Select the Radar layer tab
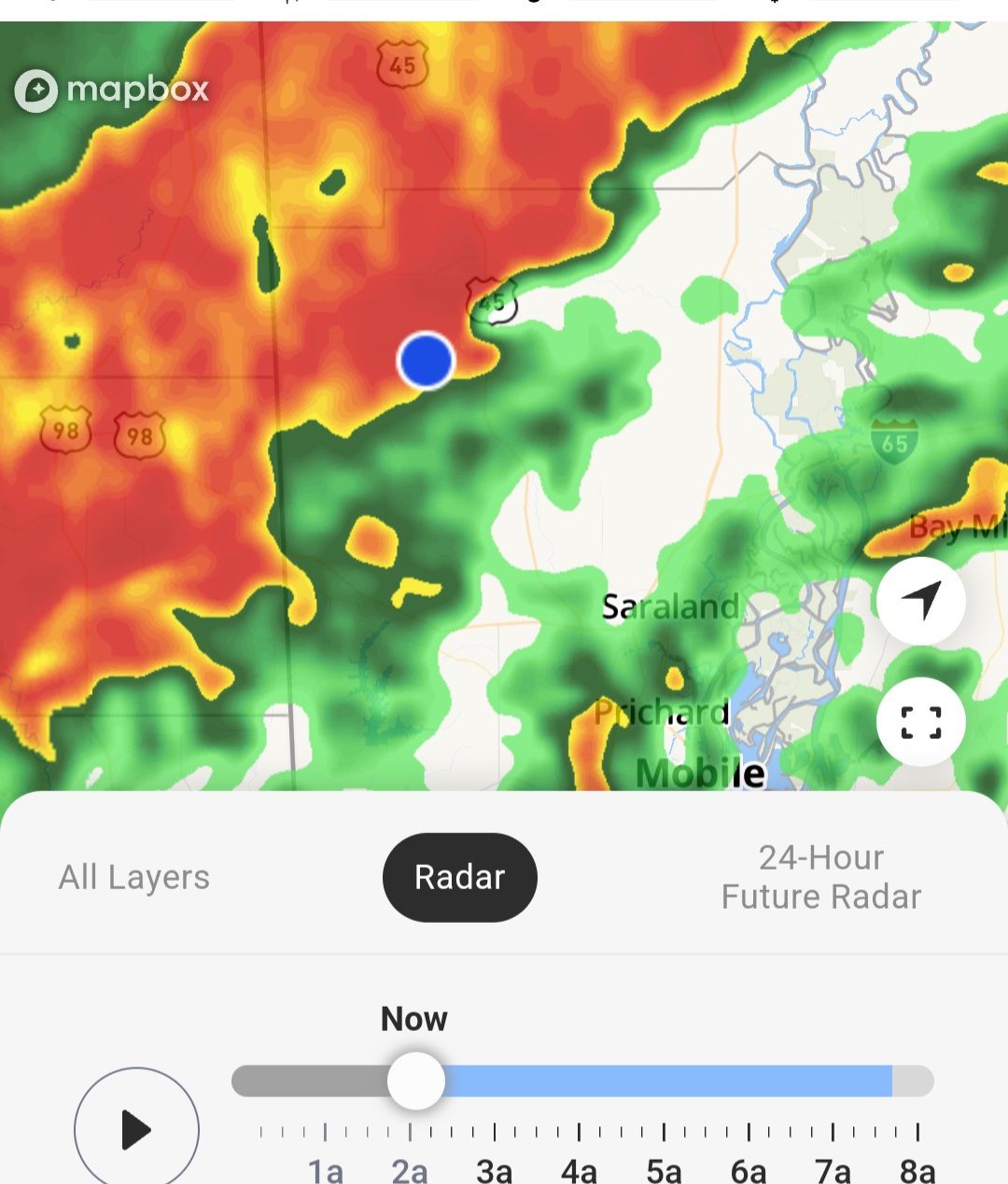This screenshot has height=1184, width=1008. pyautogui.click(x=459, y=877)
